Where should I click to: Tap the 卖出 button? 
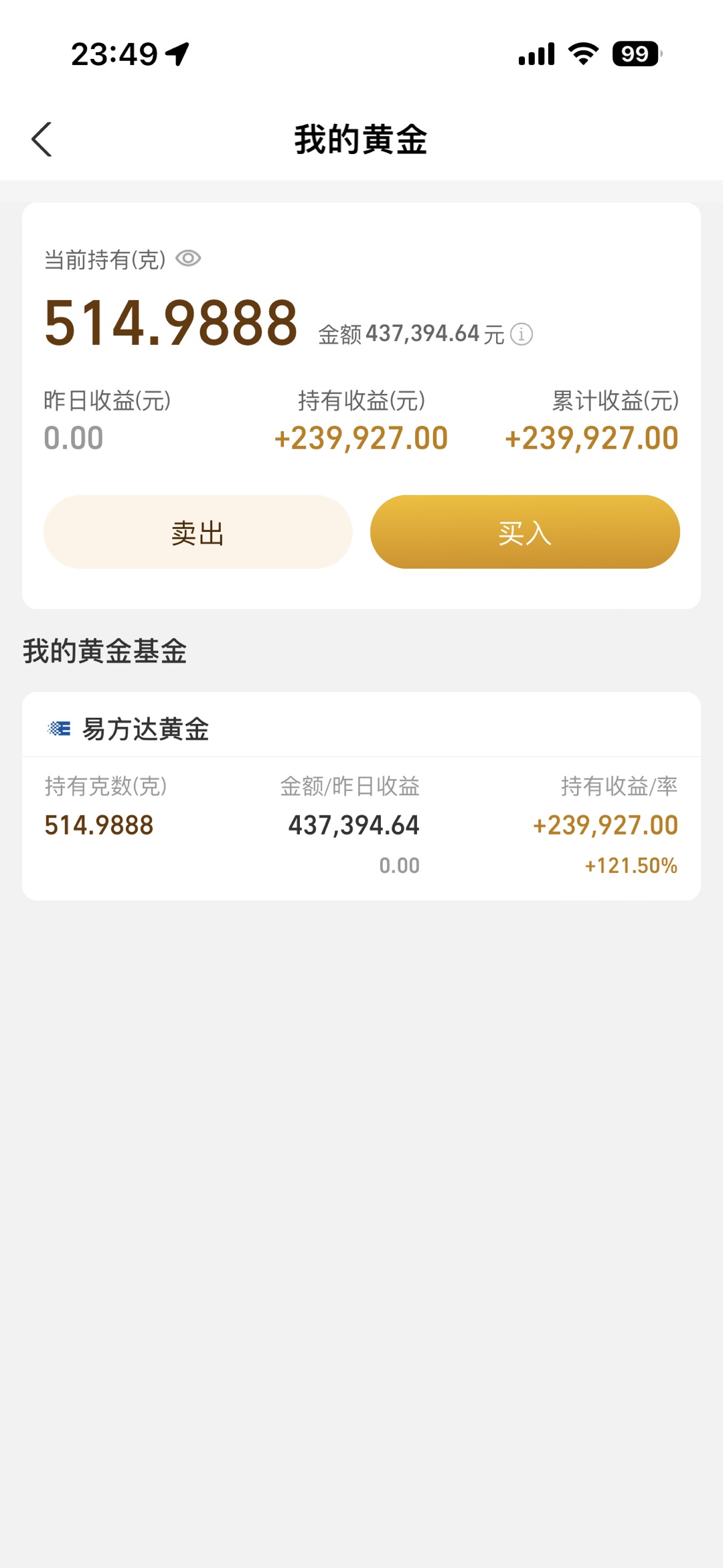tap(197, 532)
